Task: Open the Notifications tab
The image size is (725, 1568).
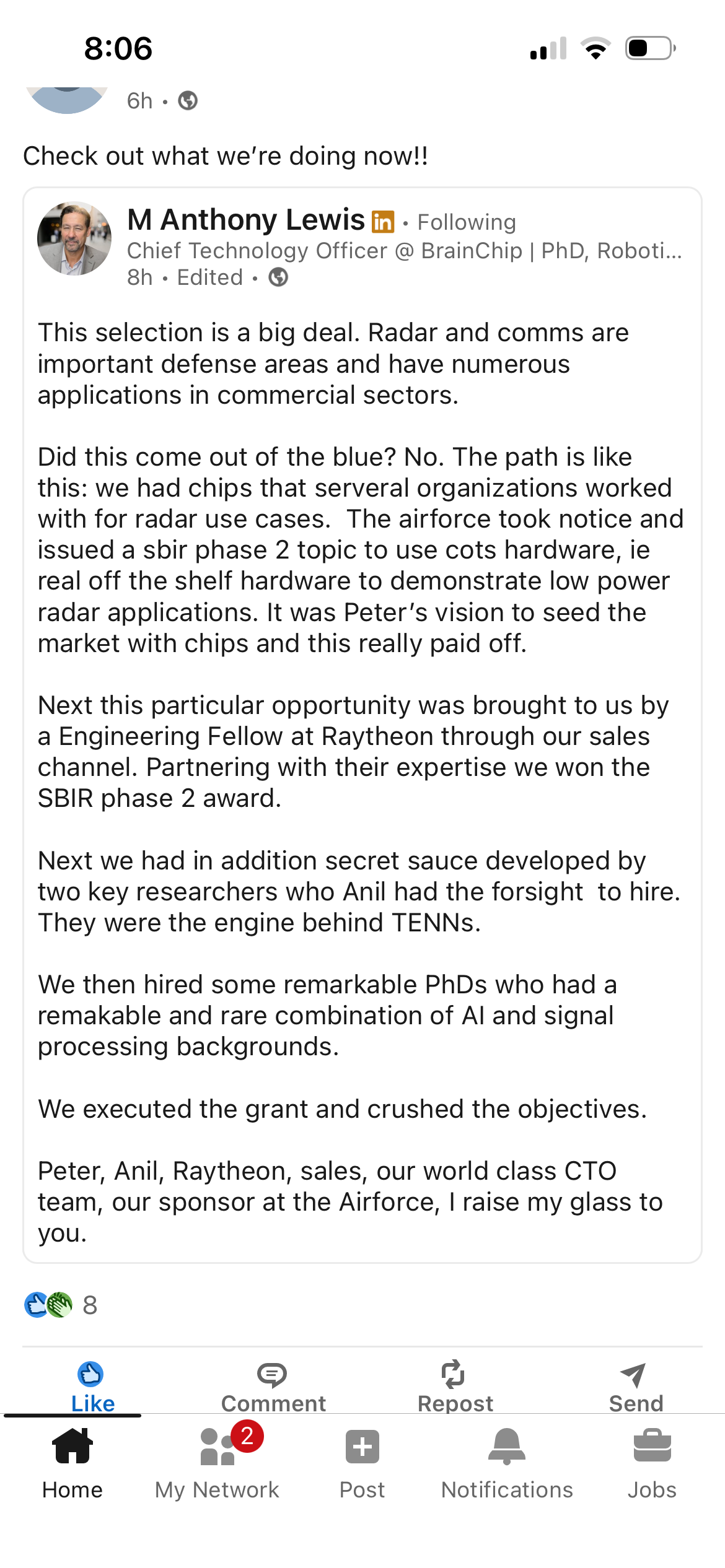Action: coord(507,1463)
